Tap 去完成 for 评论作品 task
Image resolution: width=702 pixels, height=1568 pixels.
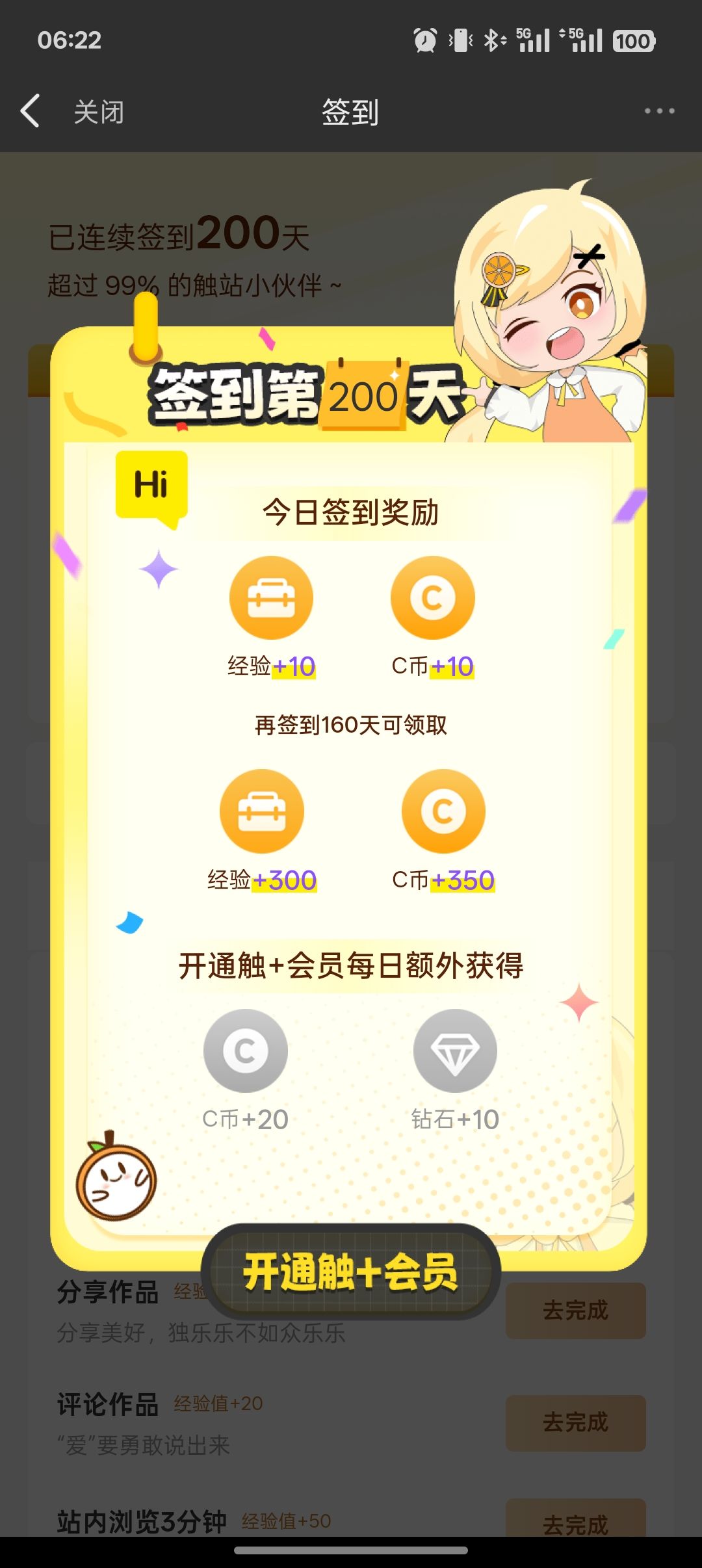pos(575,1422)
